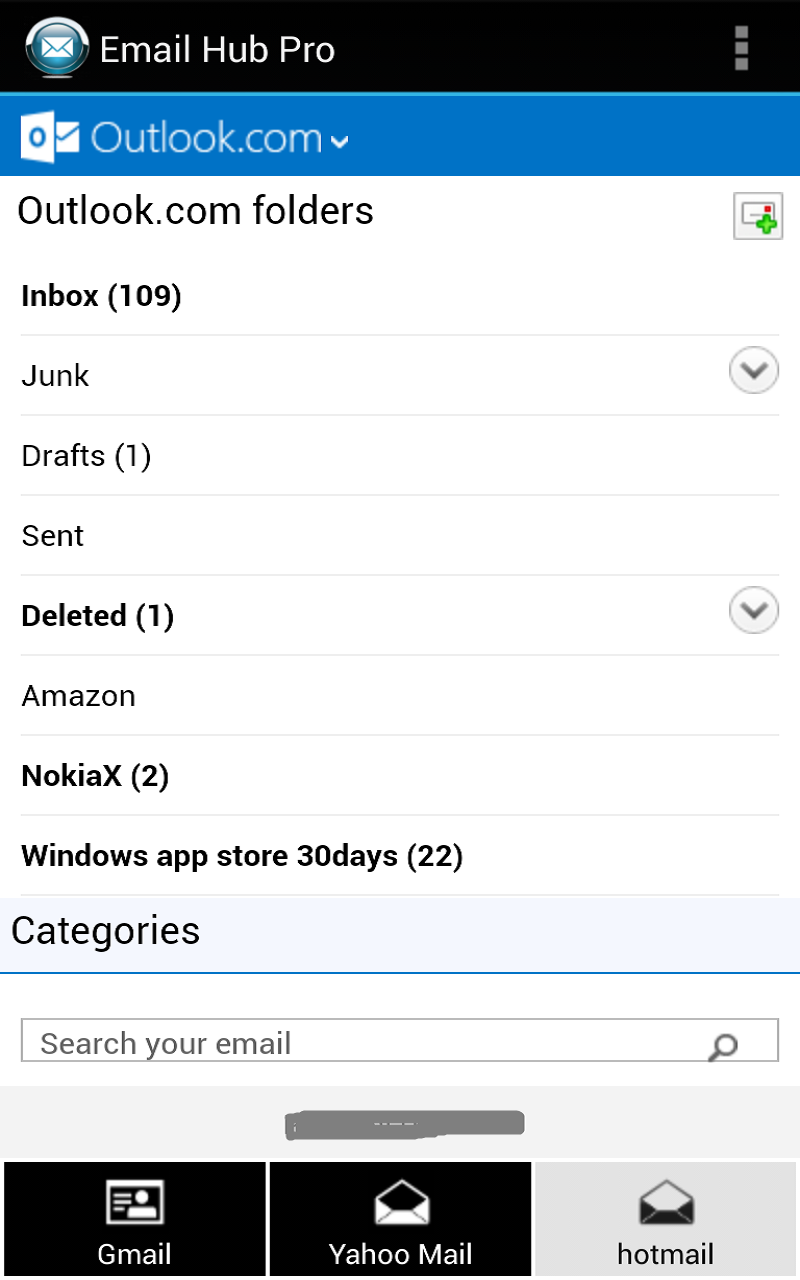Image resolution: width=800 pixels, height=1280 pixels.
Task: Expand the Categories section
Action: (x=104, y=931)
